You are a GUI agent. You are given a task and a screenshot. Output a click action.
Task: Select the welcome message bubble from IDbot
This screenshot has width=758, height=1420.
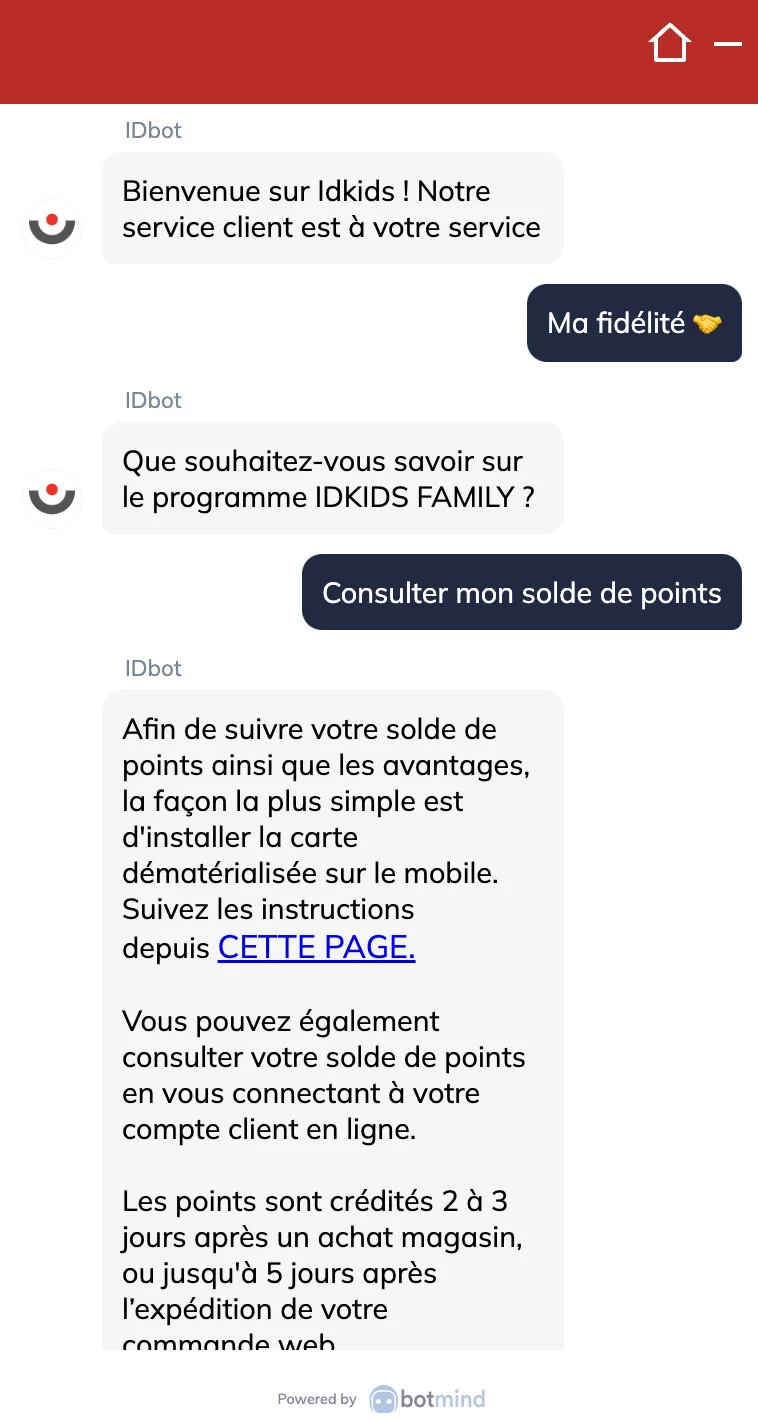pos(332,208)
